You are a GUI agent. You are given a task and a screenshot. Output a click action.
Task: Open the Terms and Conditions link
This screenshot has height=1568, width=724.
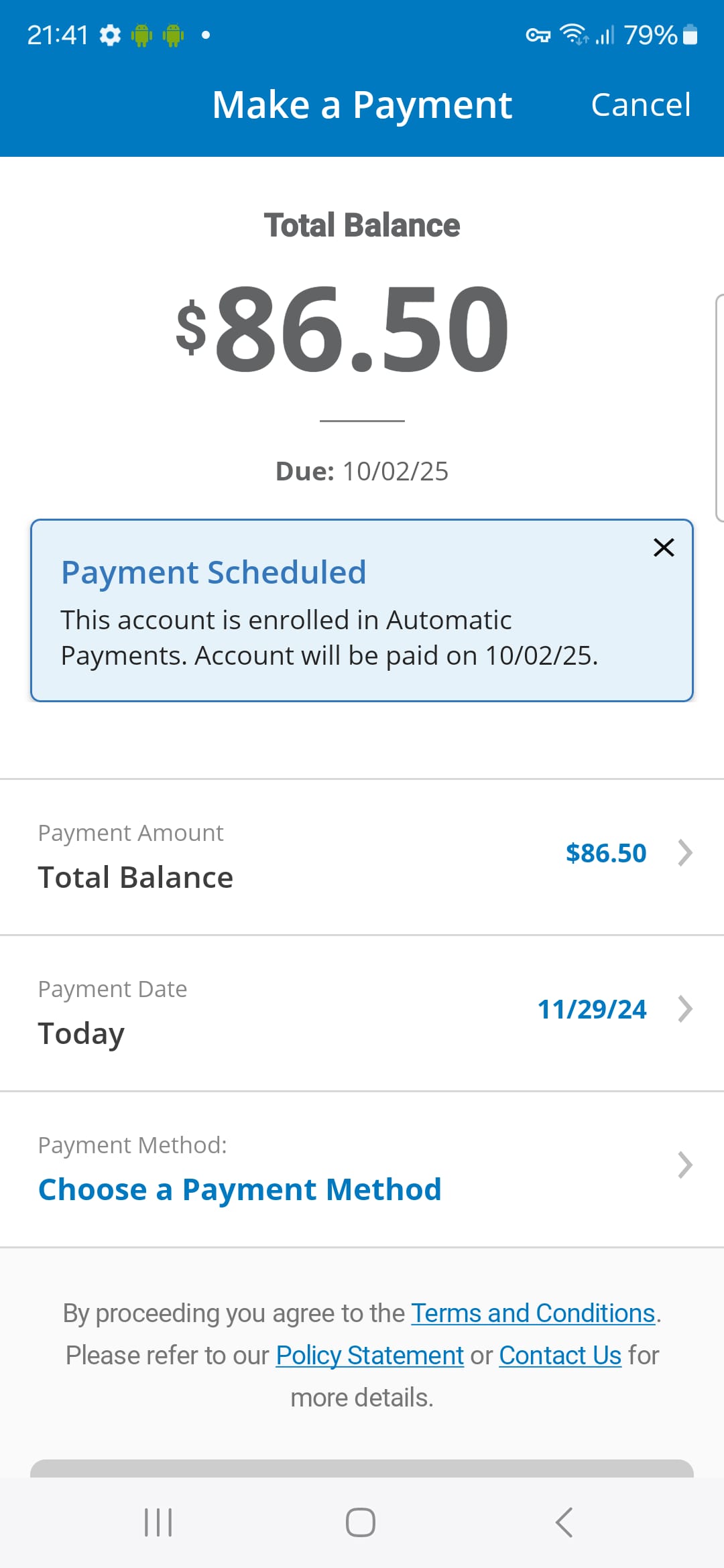[532, 1313]
